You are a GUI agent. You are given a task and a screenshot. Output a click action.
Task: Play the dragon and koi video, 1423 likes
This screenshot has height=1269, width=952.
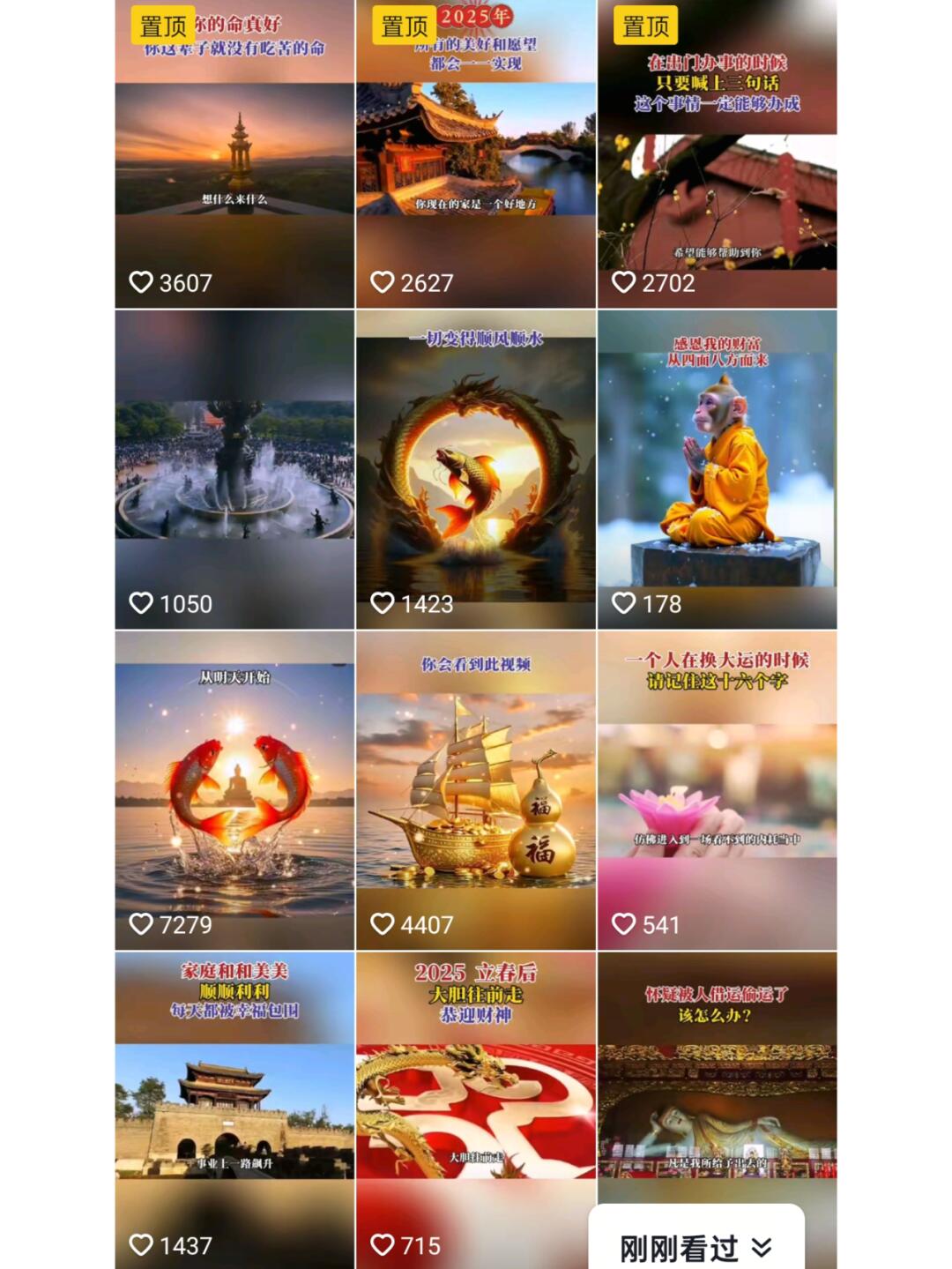[476, 469]
